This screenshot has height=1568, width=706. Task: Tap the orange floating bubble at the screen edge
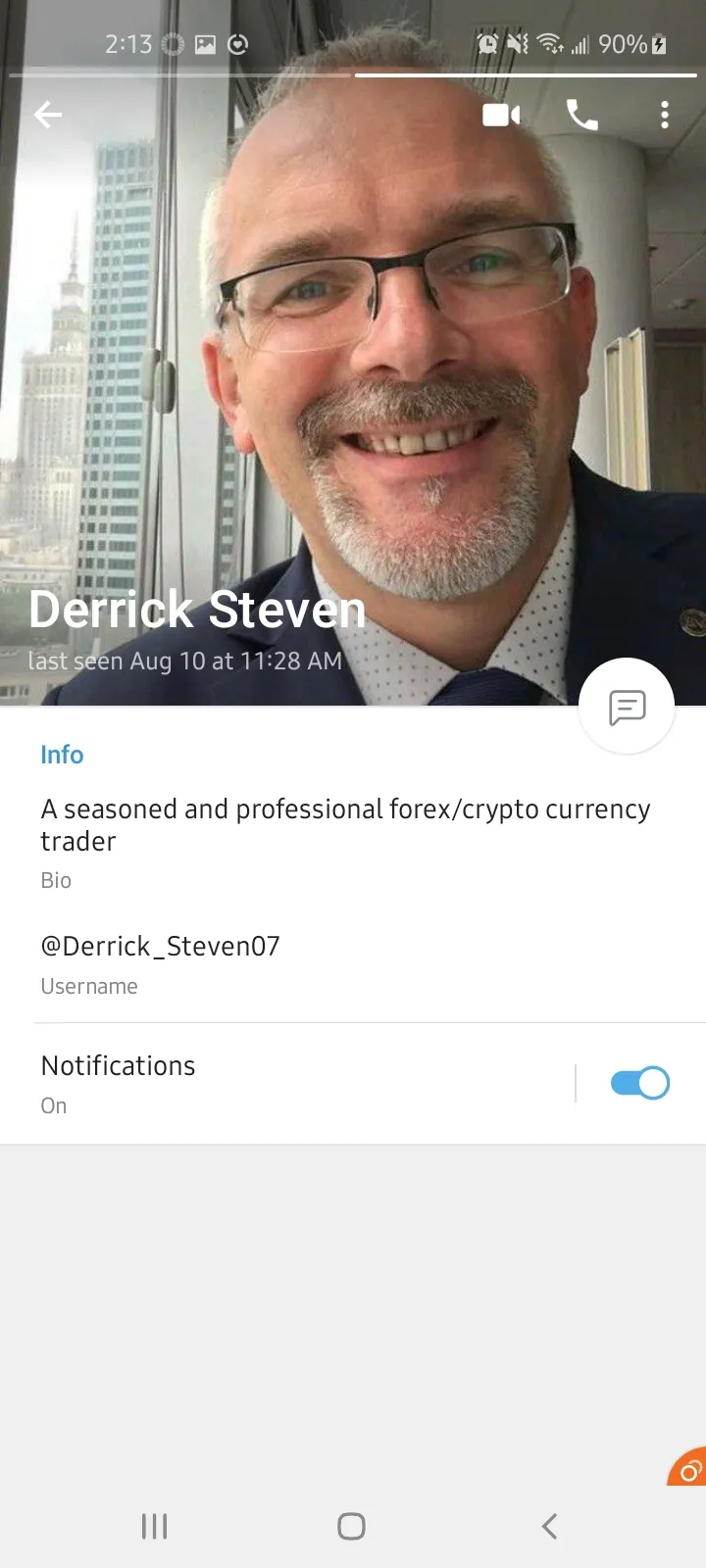click(688, 1467)
